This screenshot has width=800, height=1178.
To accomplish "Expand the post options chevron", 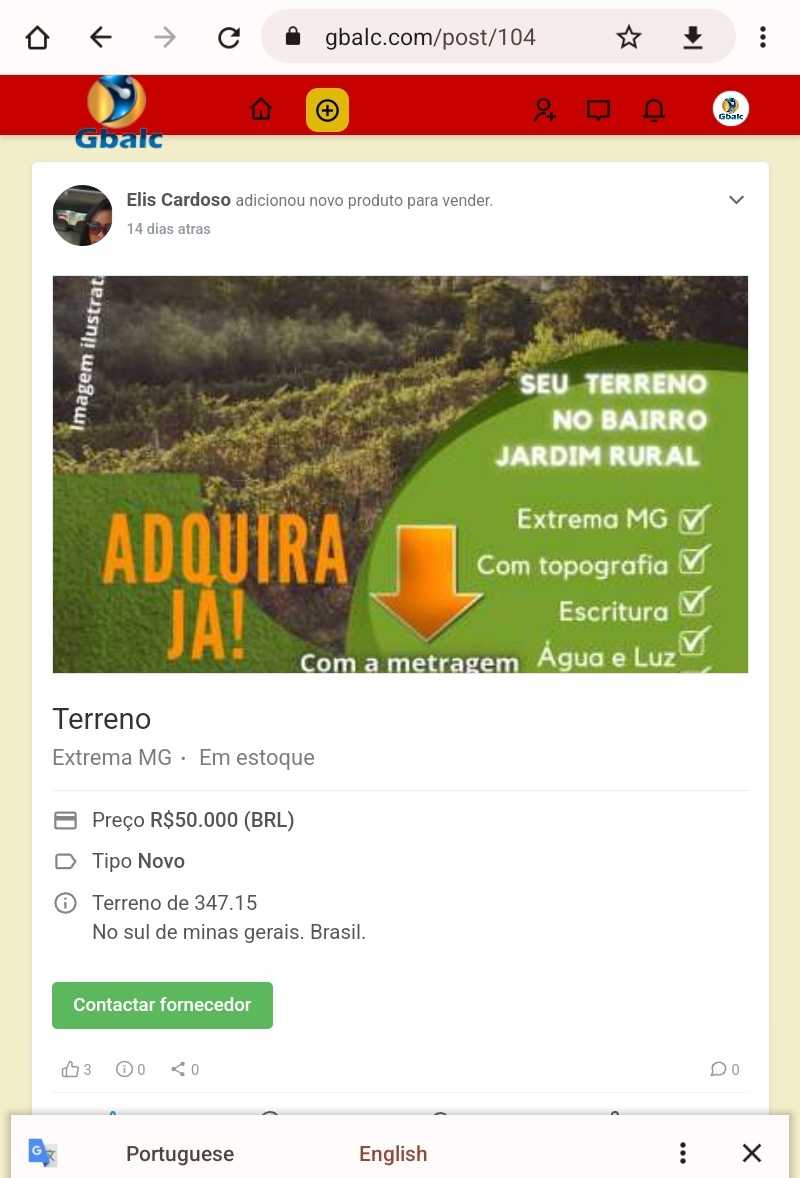I will pos(737,200).
